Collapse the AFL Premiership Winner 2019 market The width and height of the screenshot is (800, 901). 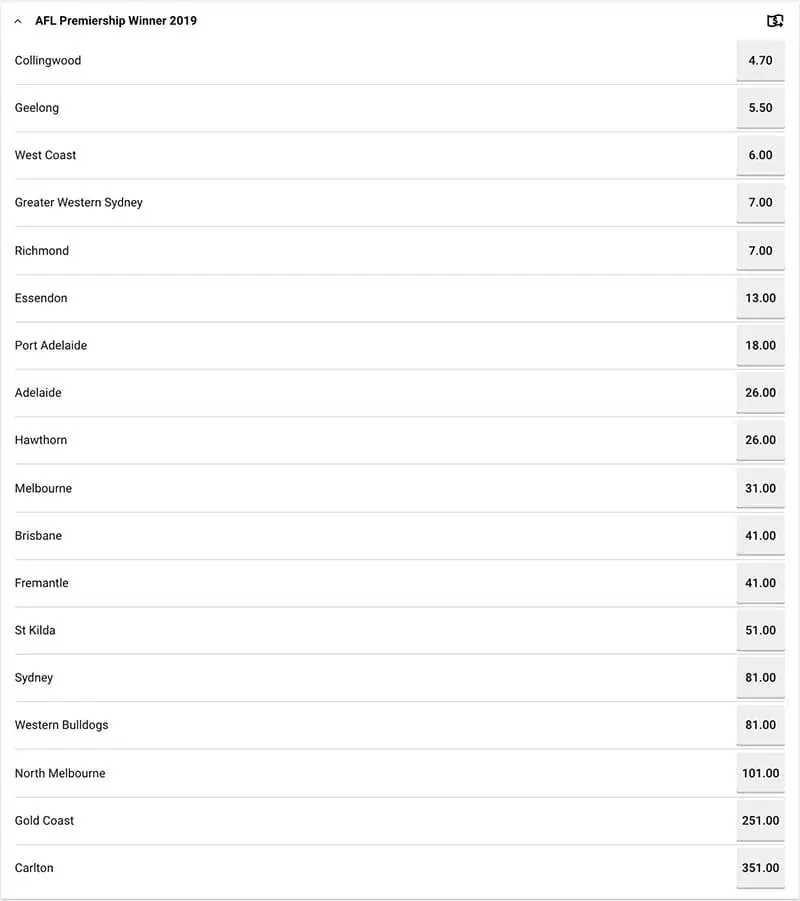(x=18, y=21)
